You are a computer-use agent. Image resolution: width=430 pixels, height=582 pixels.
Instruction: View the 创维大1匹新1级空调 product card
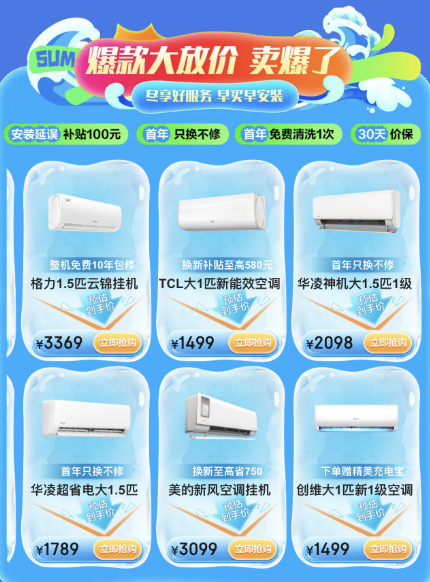coord(356,467)
